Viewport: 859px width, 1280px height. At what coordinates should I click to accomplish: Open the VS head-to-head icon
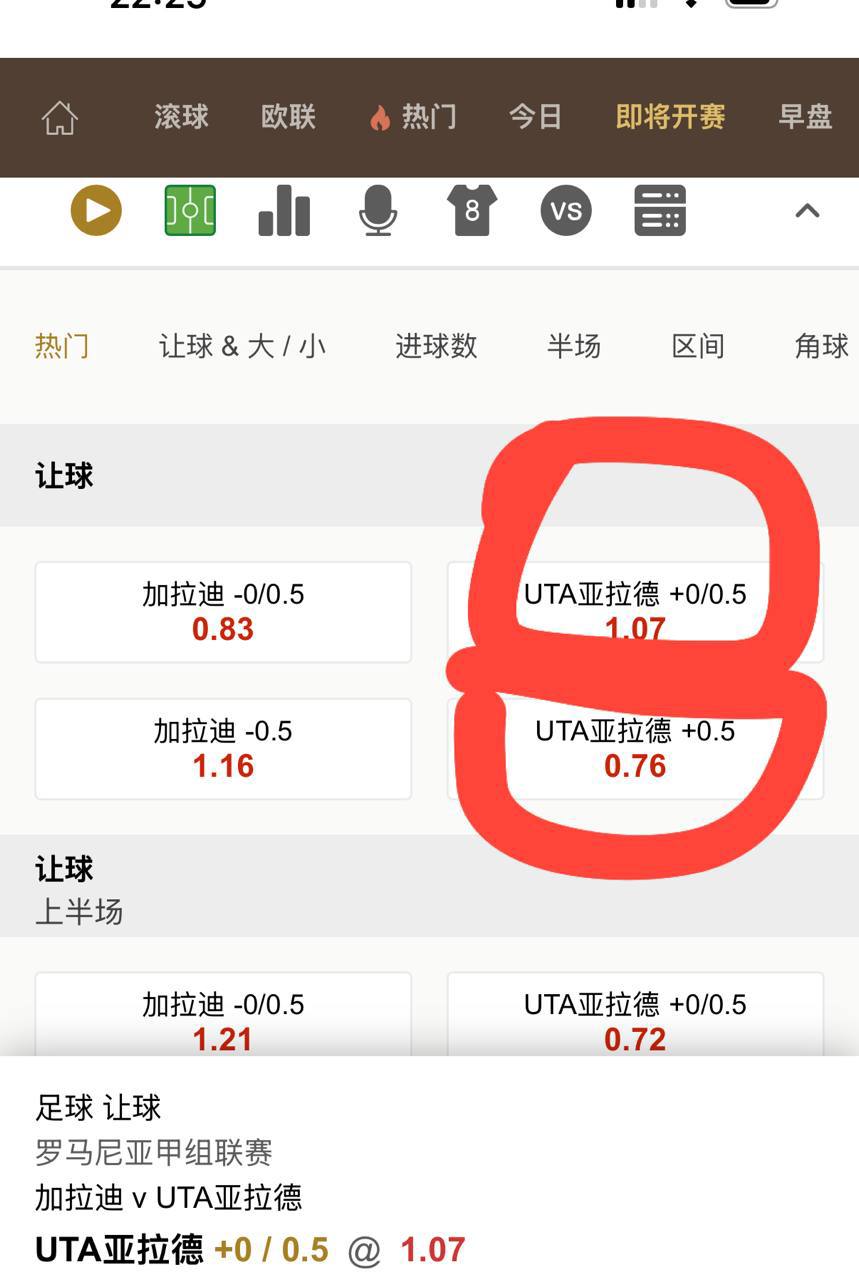tap(566, 211)
